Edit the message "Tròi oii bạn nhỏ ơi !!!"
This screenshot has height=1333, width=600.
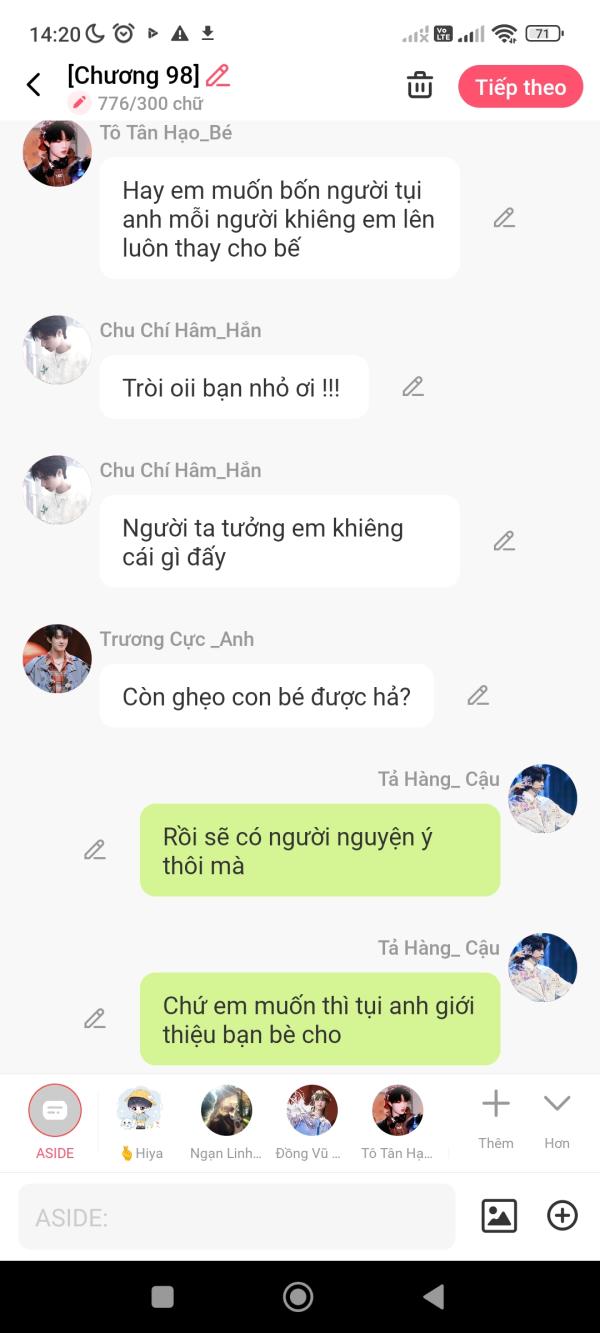(413, 387)
